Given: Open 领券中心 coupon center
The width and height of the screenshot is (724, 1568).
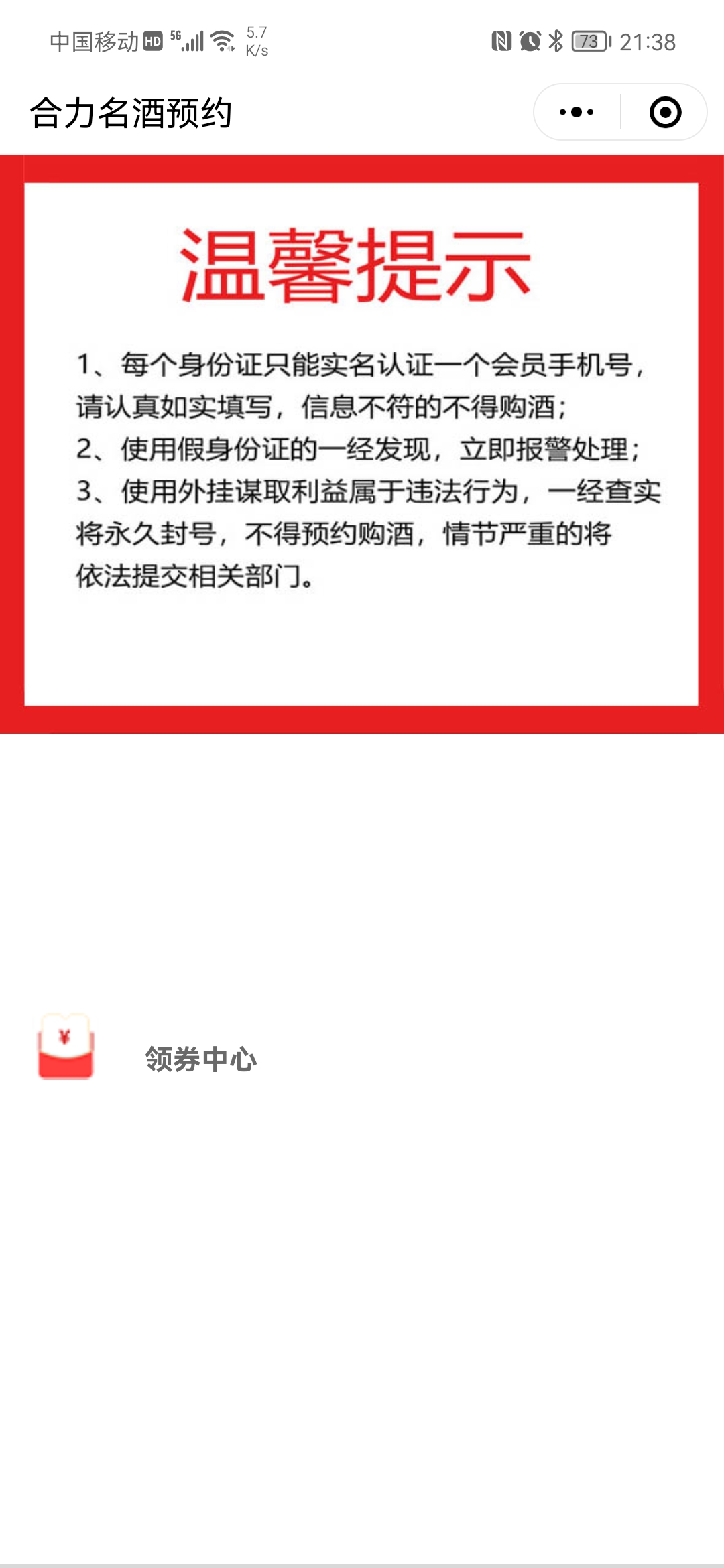Looking at the screenshot, I should click(200, 1059).
